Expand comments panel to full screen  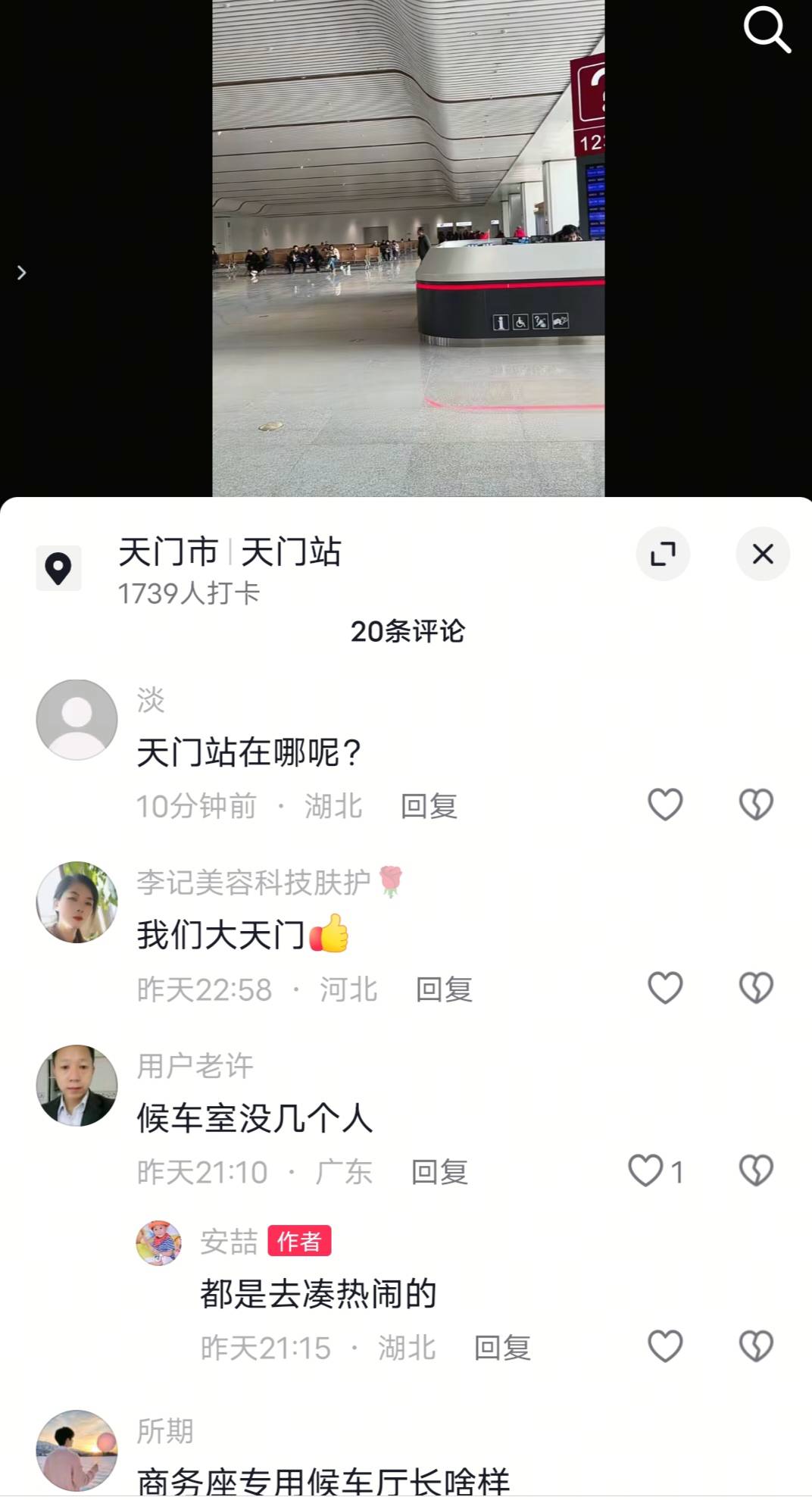[663, 554]
